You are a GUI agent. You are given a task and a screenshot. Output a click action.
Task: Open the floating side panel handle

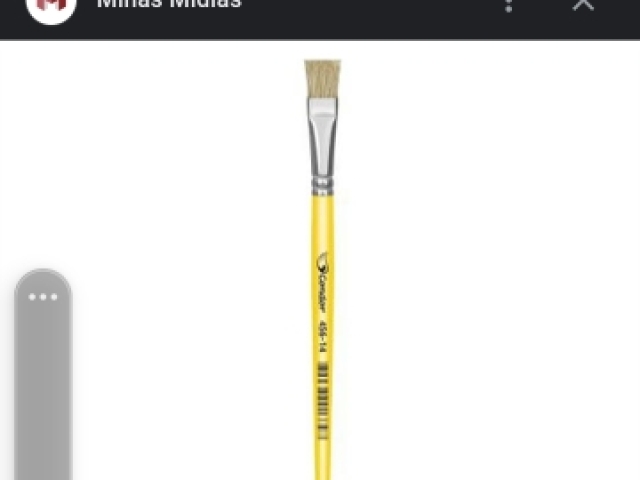pyautogui.click(x=43, y=297)
